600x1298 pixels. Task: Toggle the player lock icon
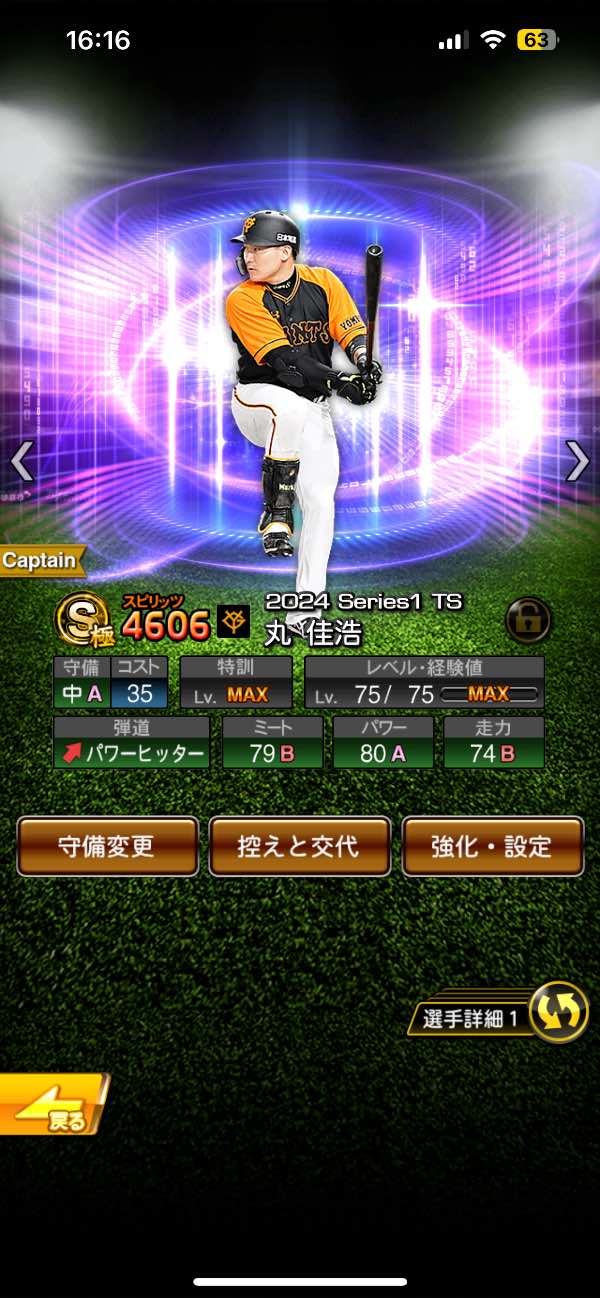(x=528, y=620)
